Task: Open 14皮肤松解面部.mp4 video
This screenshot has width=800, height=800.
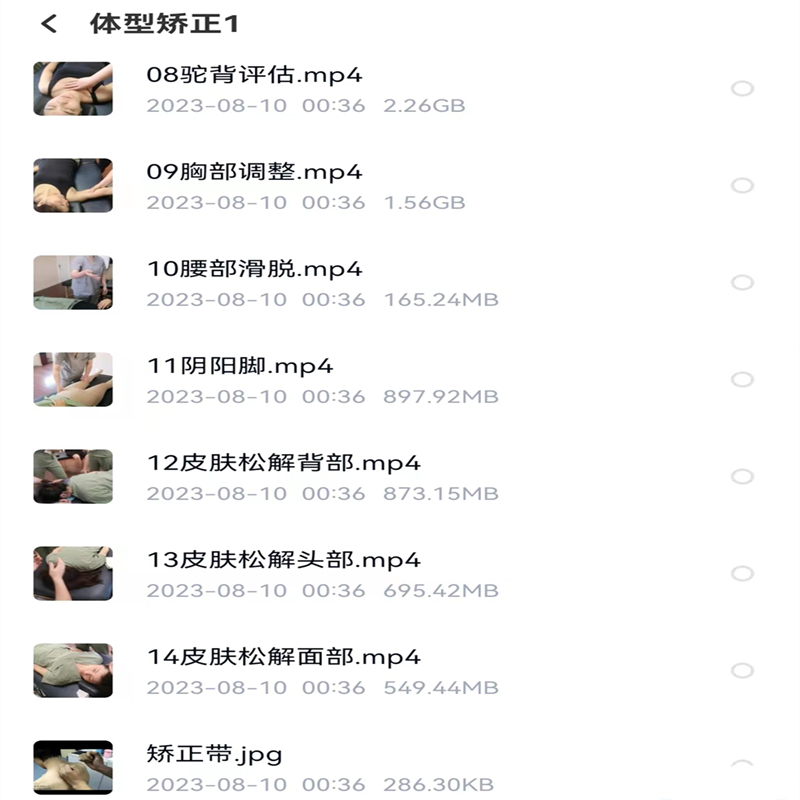Action: (284, 657)
